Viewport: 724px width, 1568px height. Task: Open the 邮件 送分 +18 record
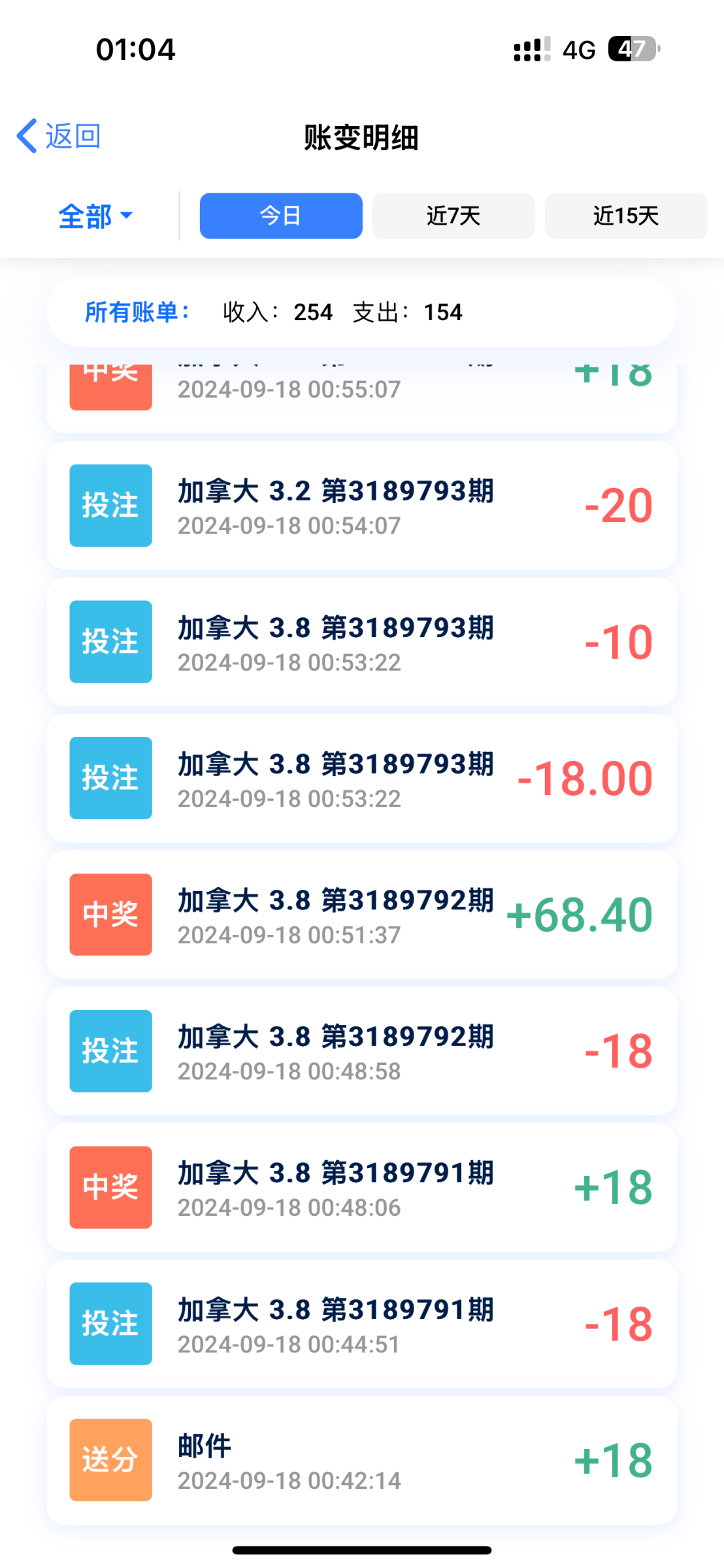tap(361, 1460)
